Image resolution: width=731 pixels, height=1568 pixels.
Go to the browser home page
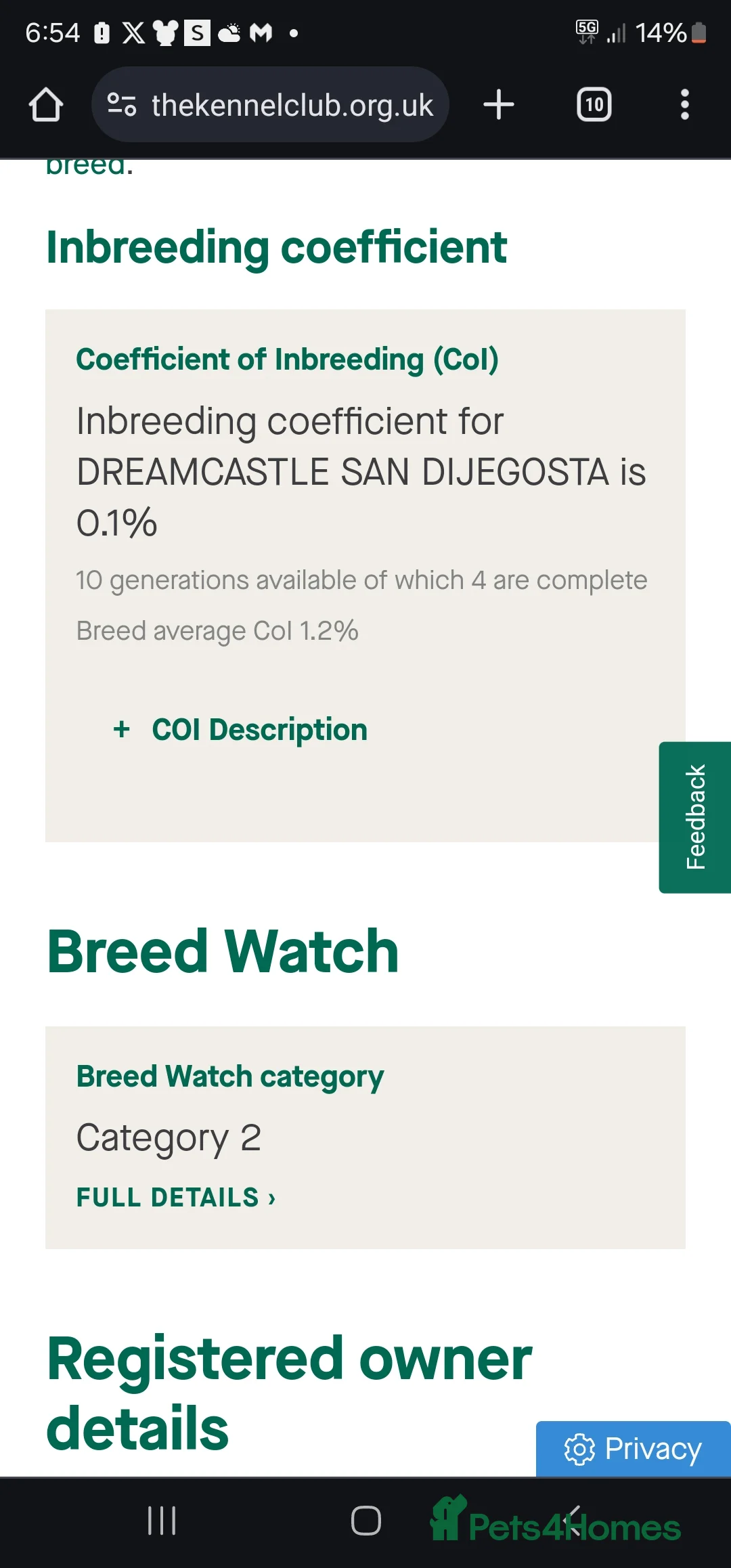(46, 105)
